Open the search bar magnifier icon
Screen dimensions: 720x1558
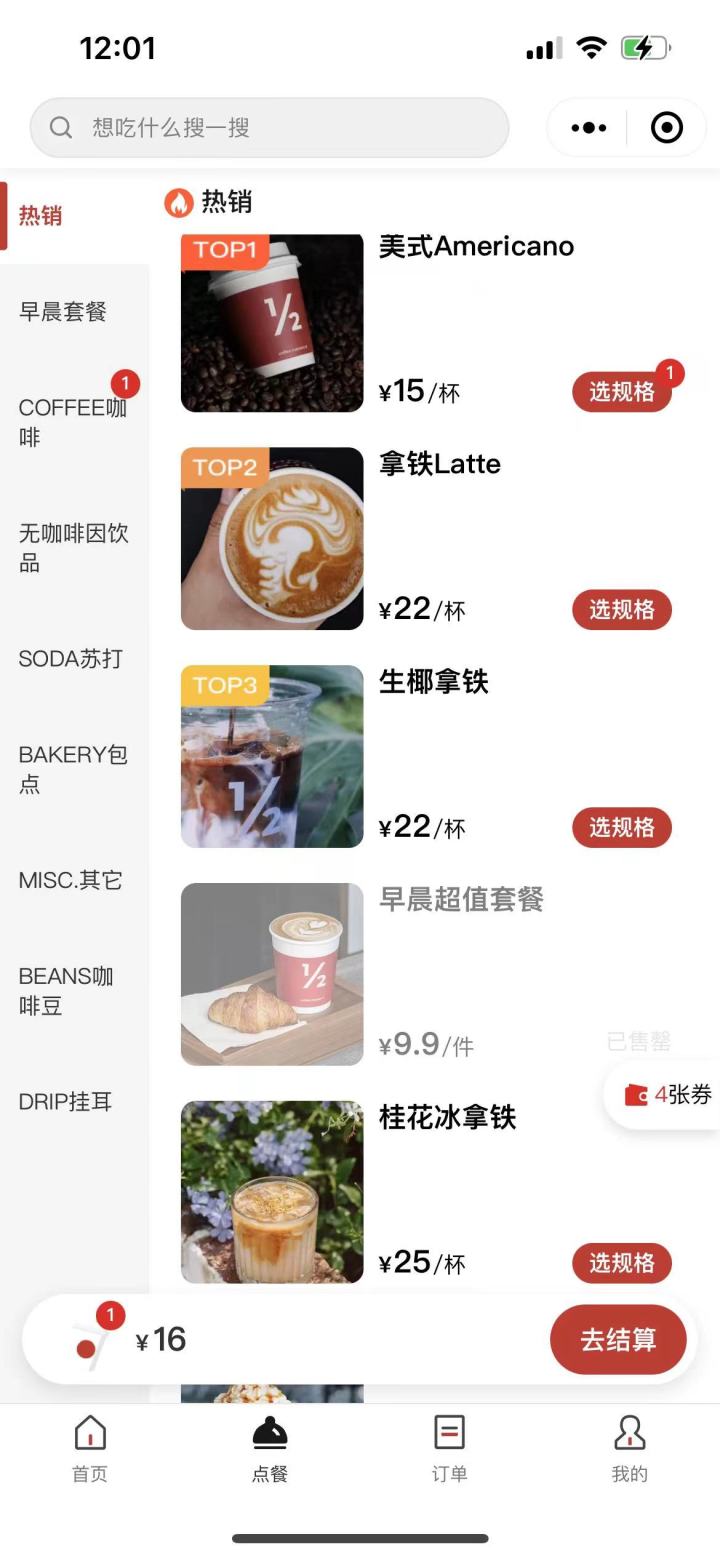pos(60,127)
